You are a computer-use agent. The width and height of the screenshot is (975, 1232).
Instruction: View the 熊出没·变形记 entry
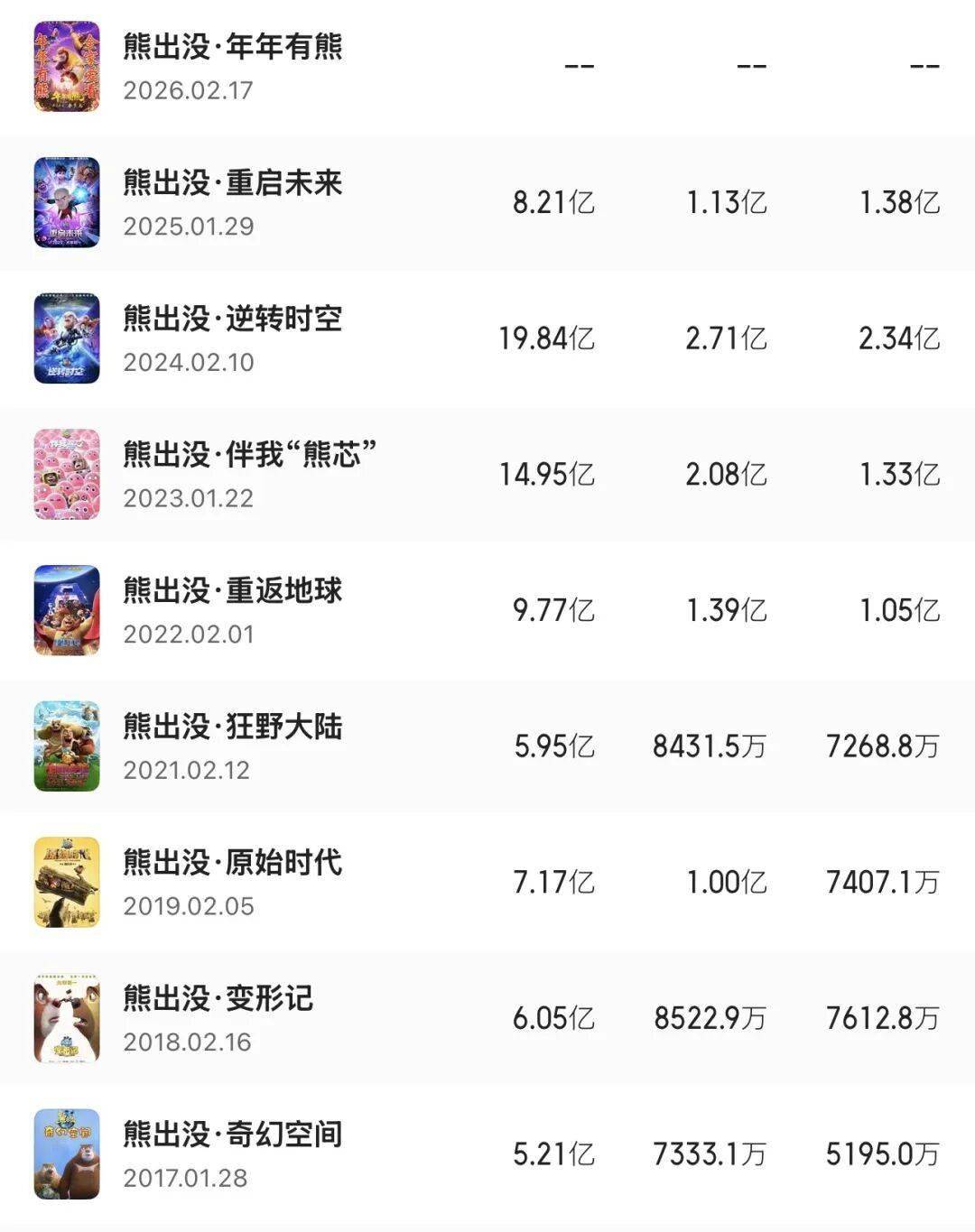[218, 1000]
